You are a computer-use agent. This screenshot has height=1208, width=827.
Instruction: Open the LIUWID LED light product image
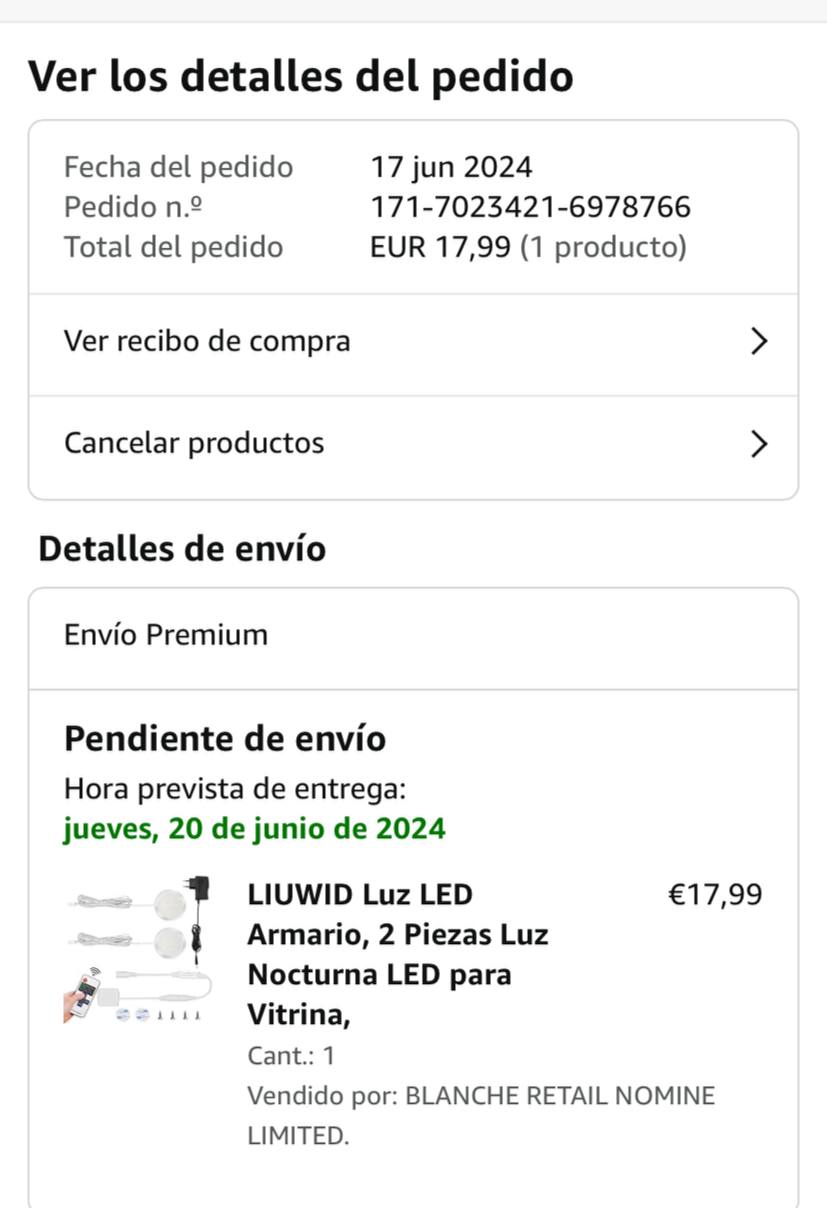click(x=138, y=949)
